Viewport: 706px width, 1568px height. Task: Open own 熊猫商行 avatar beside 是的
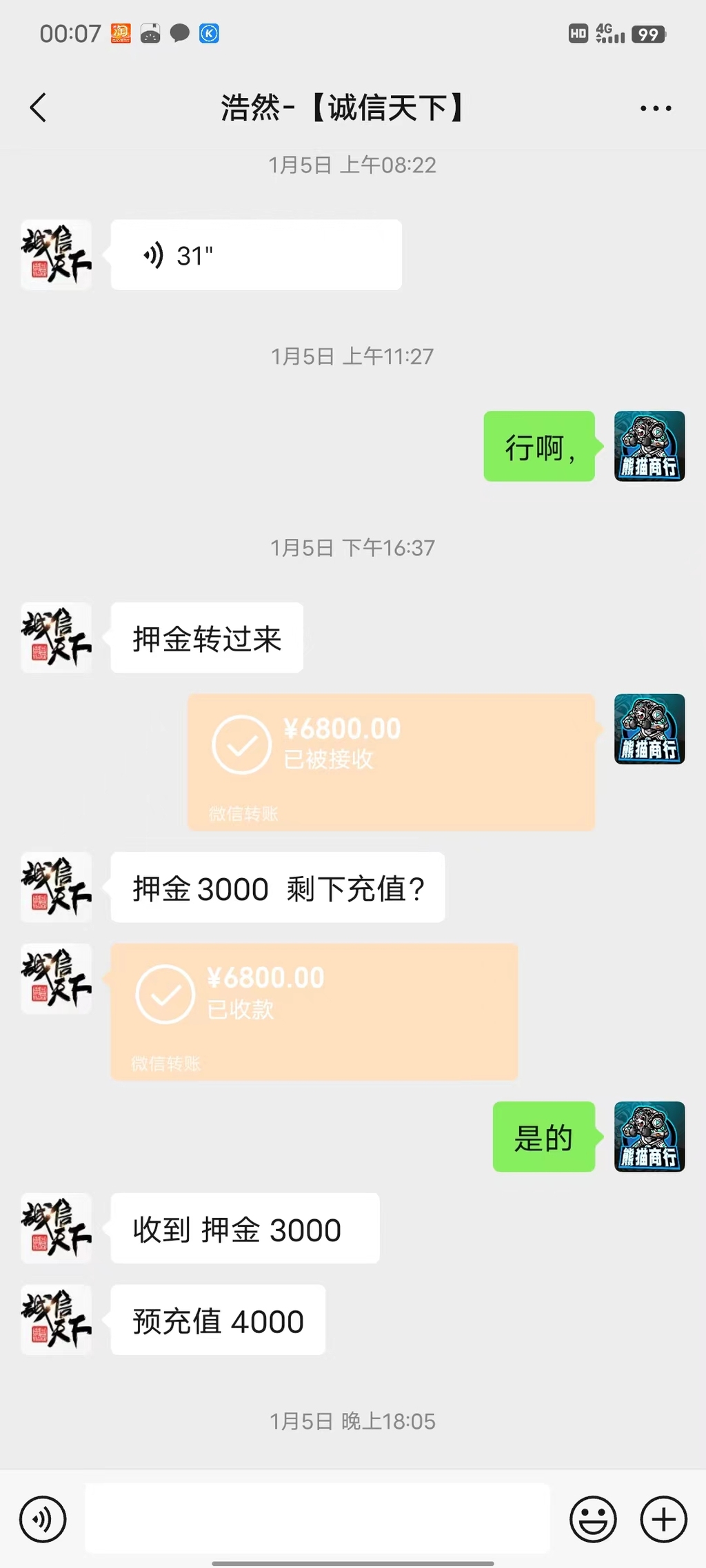click(x=649, y=1137)
